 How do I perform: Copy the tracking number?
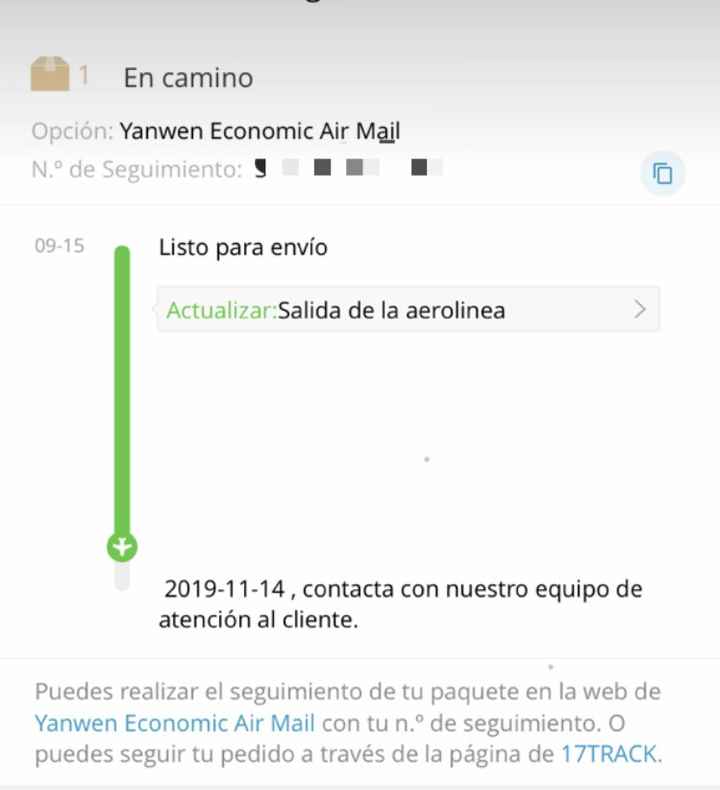(662, 173)
